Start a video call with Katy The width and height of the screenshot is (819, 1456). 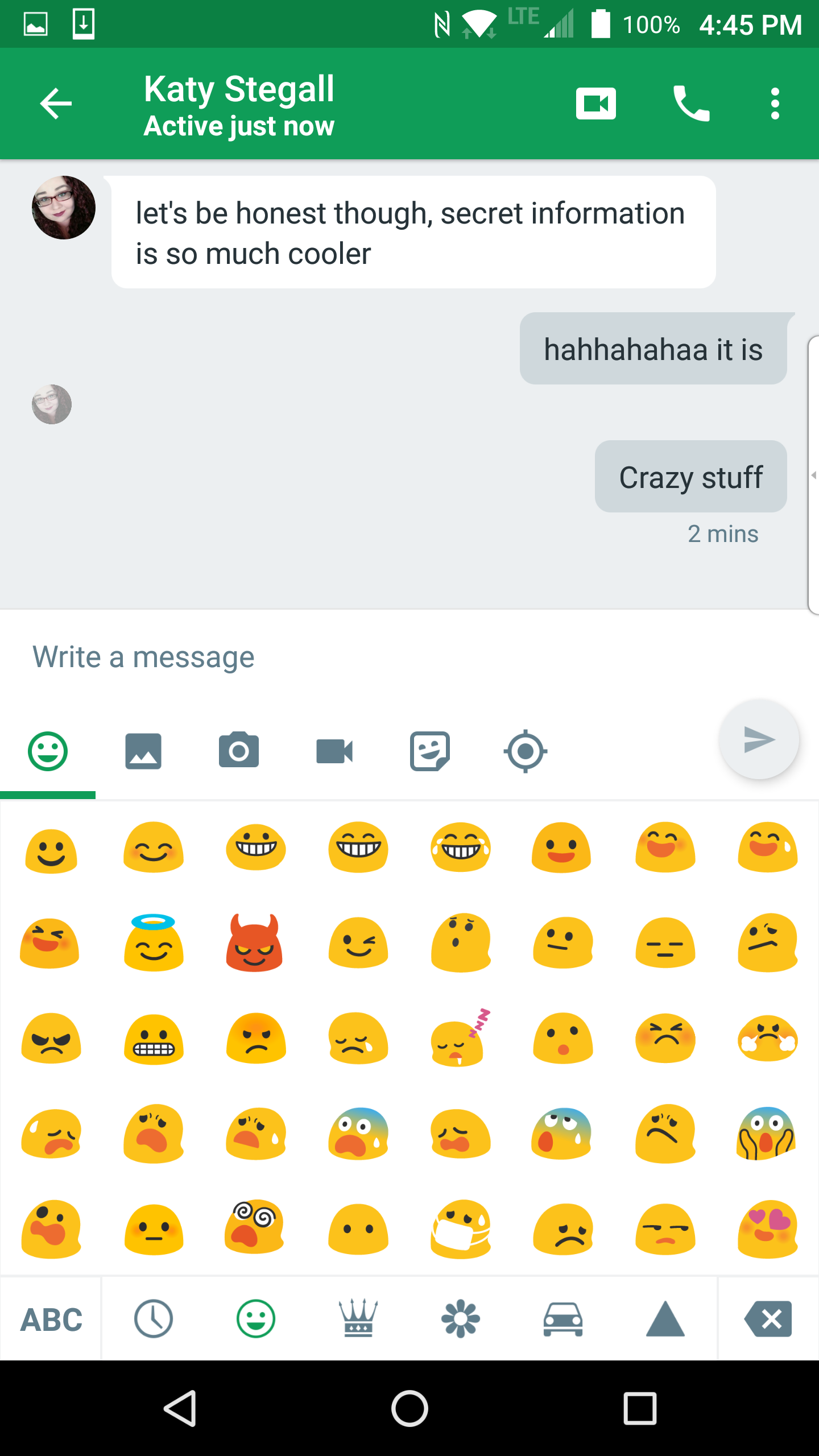[x=595, y=104]
